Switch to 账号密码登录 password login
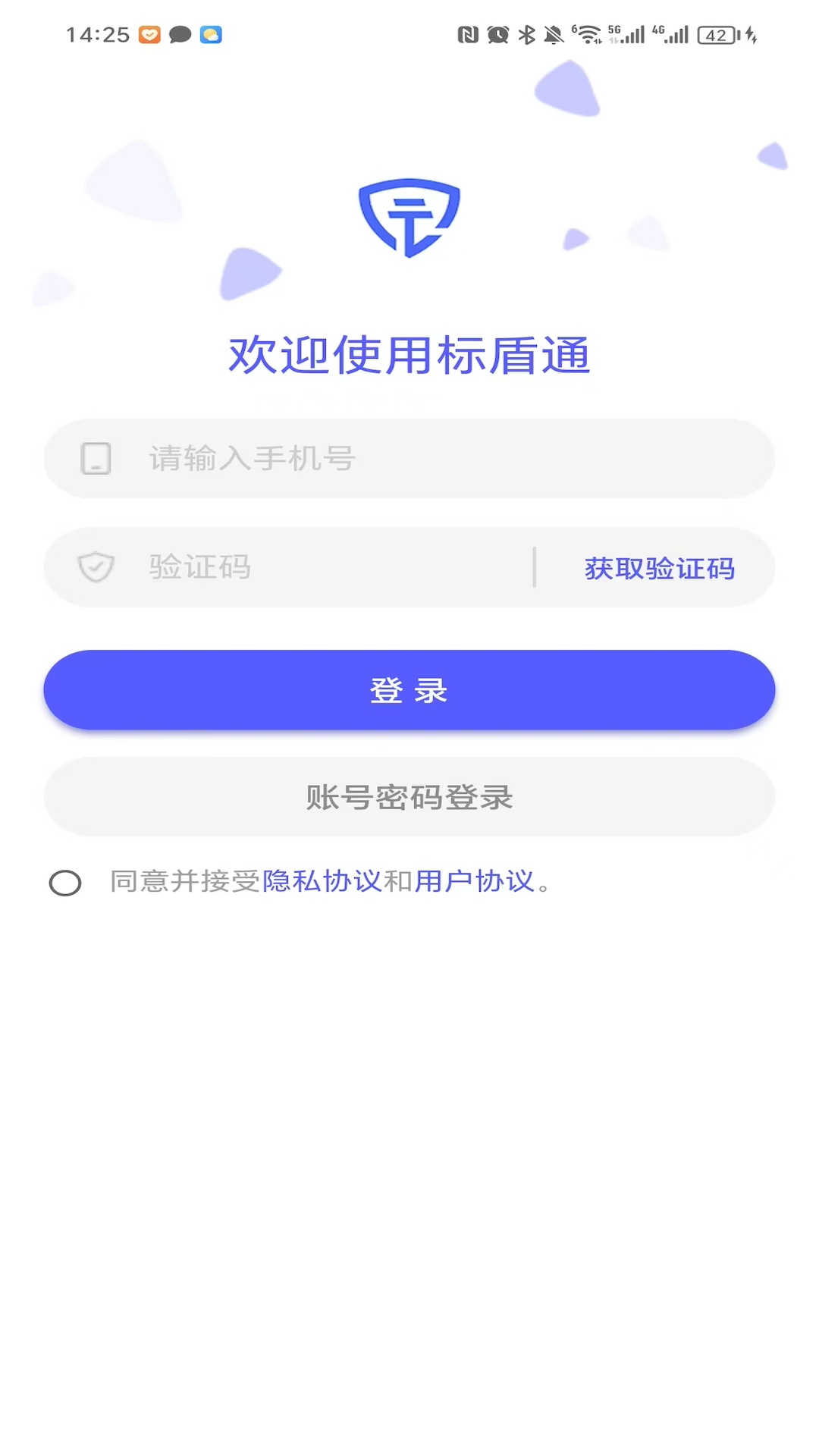The image size is (819, 1456). pyautogui.click(x=409, y=797)
